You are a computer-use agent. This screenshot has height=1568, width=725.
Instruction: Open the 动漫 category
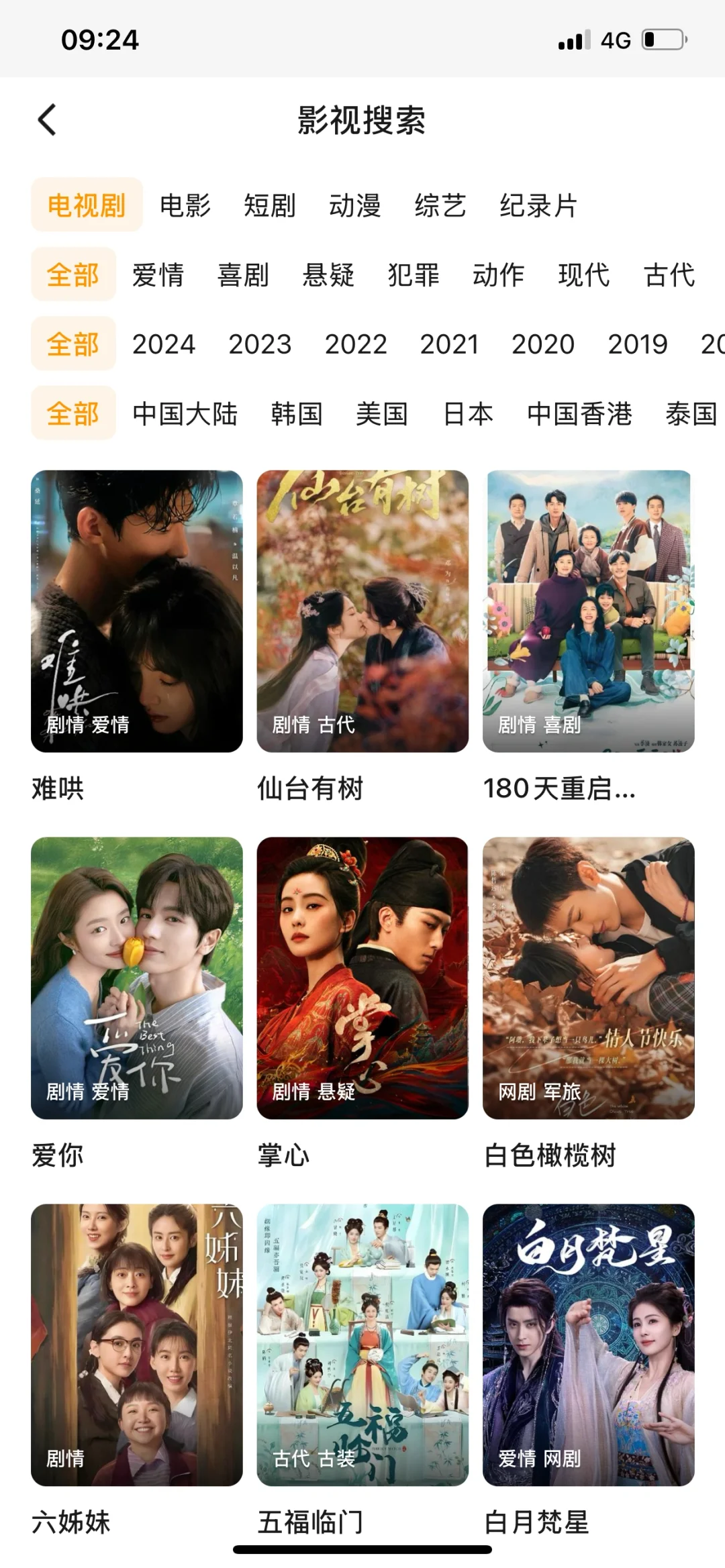354,205
